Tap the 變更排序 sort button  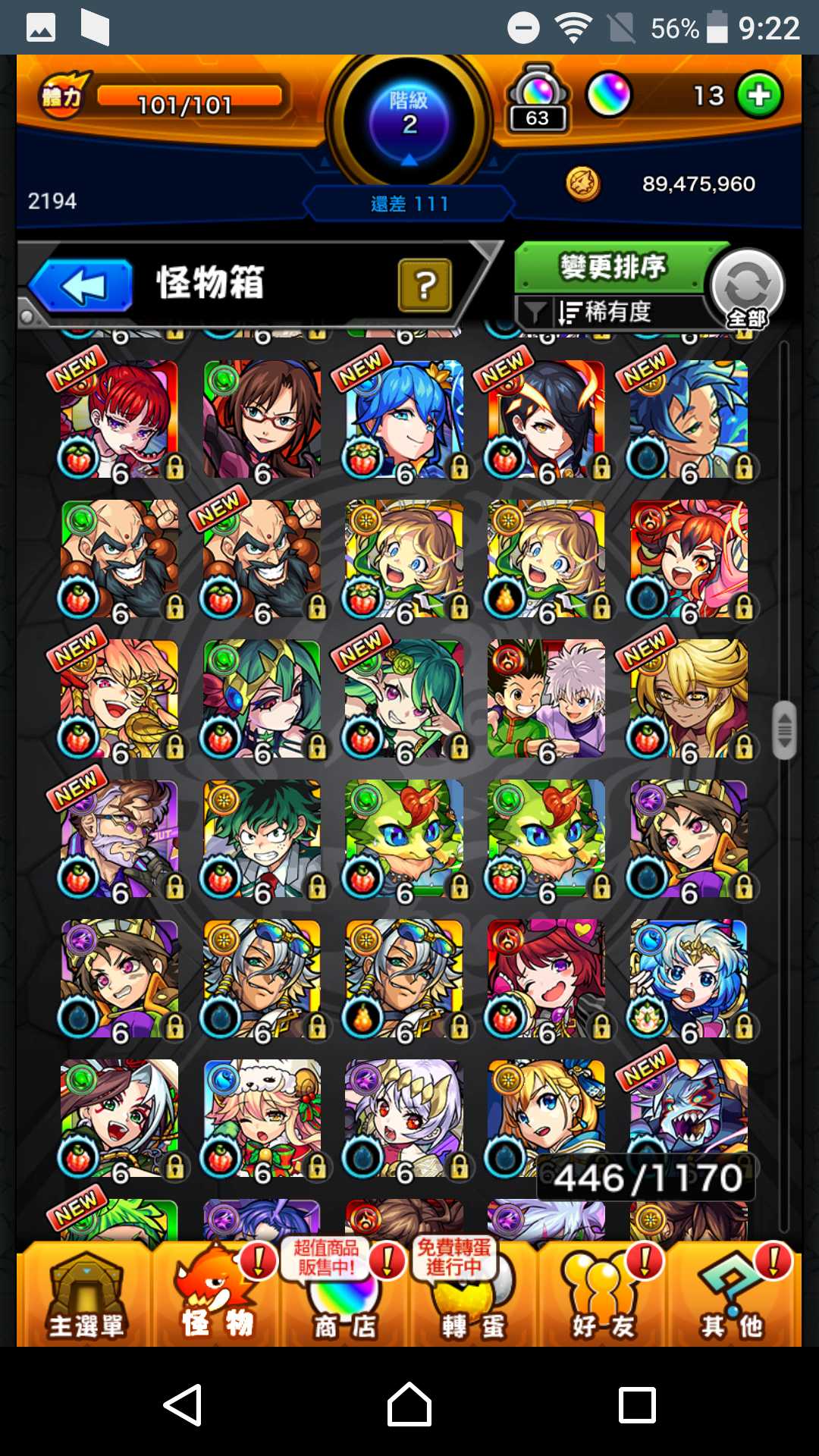pos(611,267)
